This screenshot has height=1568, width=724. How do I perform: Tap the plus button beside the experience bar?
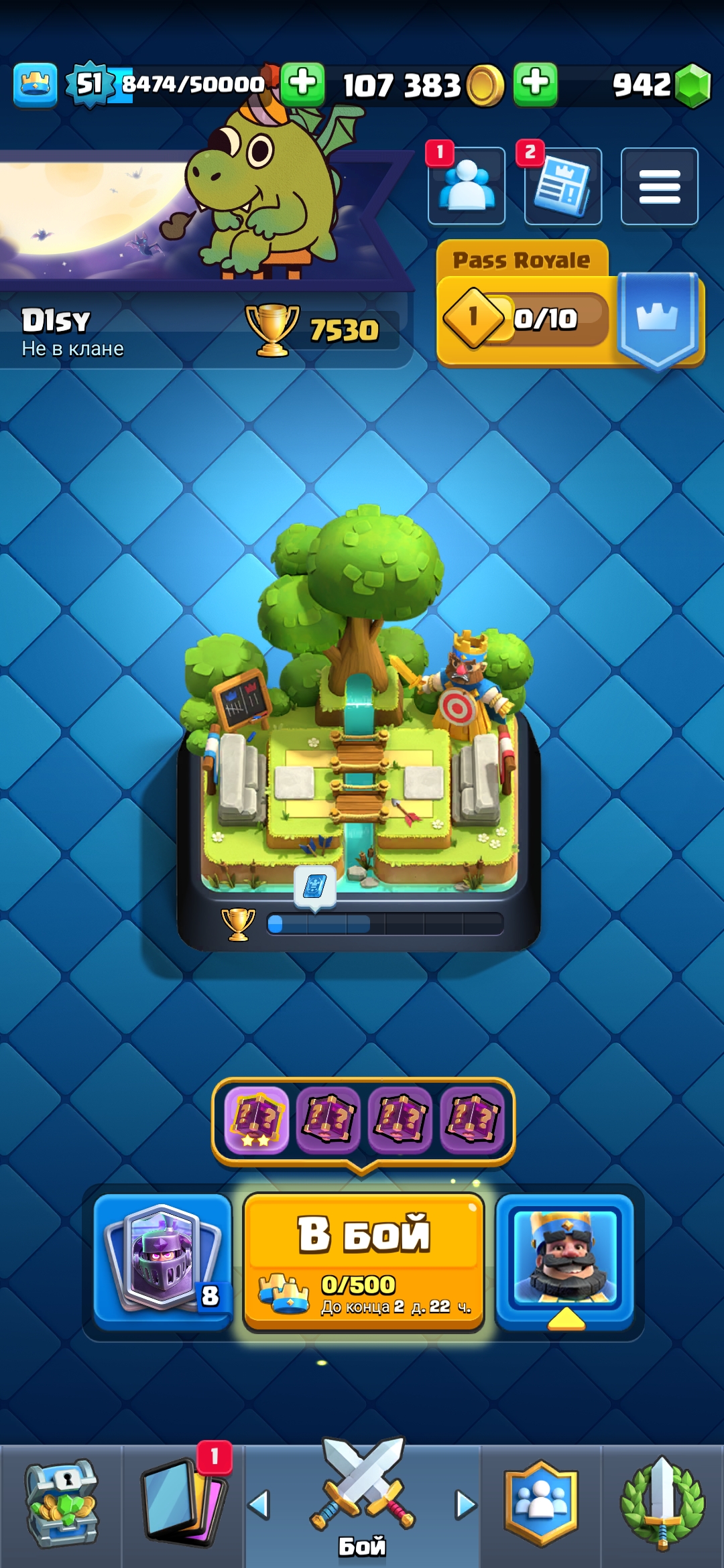pyautogui.click(x=302, y=84)
